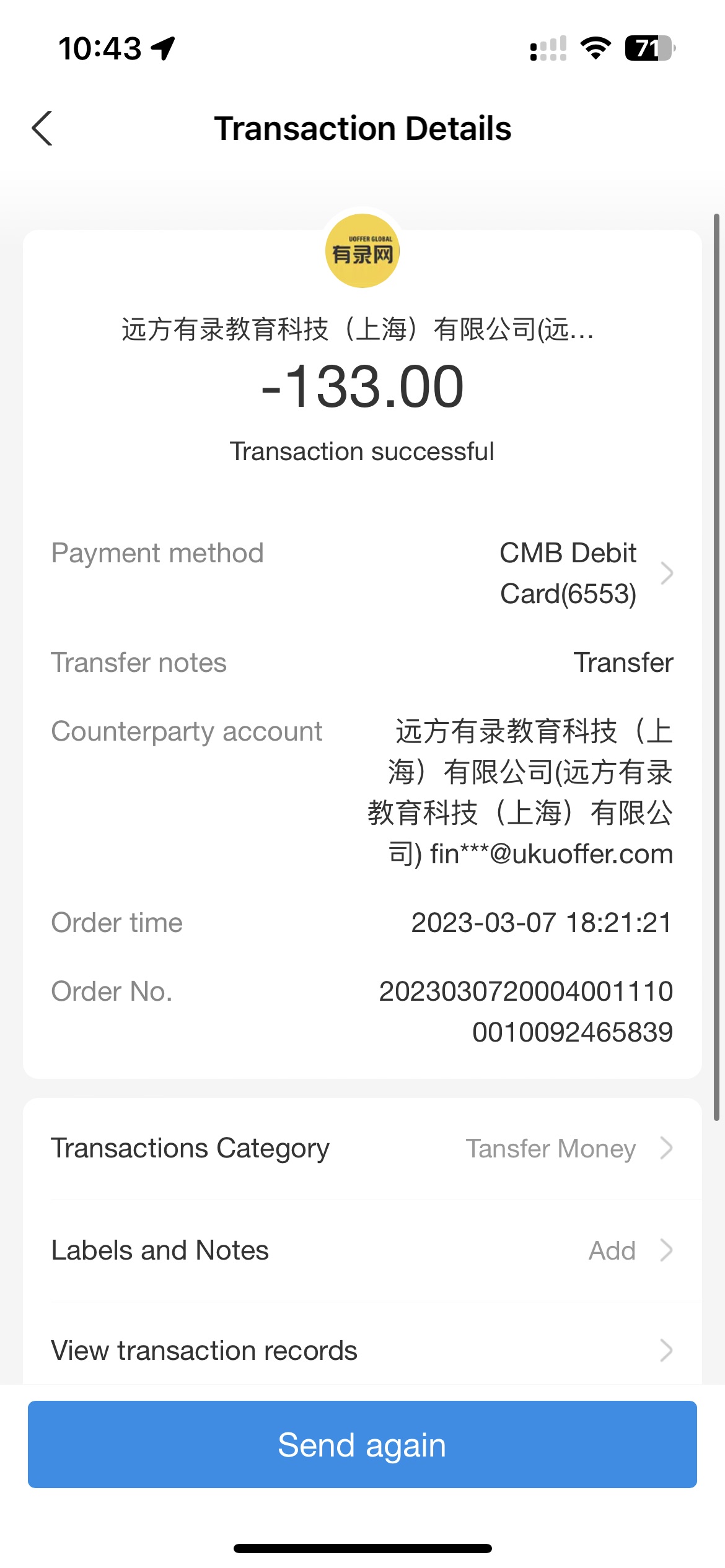Open the Payment method CMB Debit Card row
The width and height of the screenshot is (725, 1568).
point(586,573)
